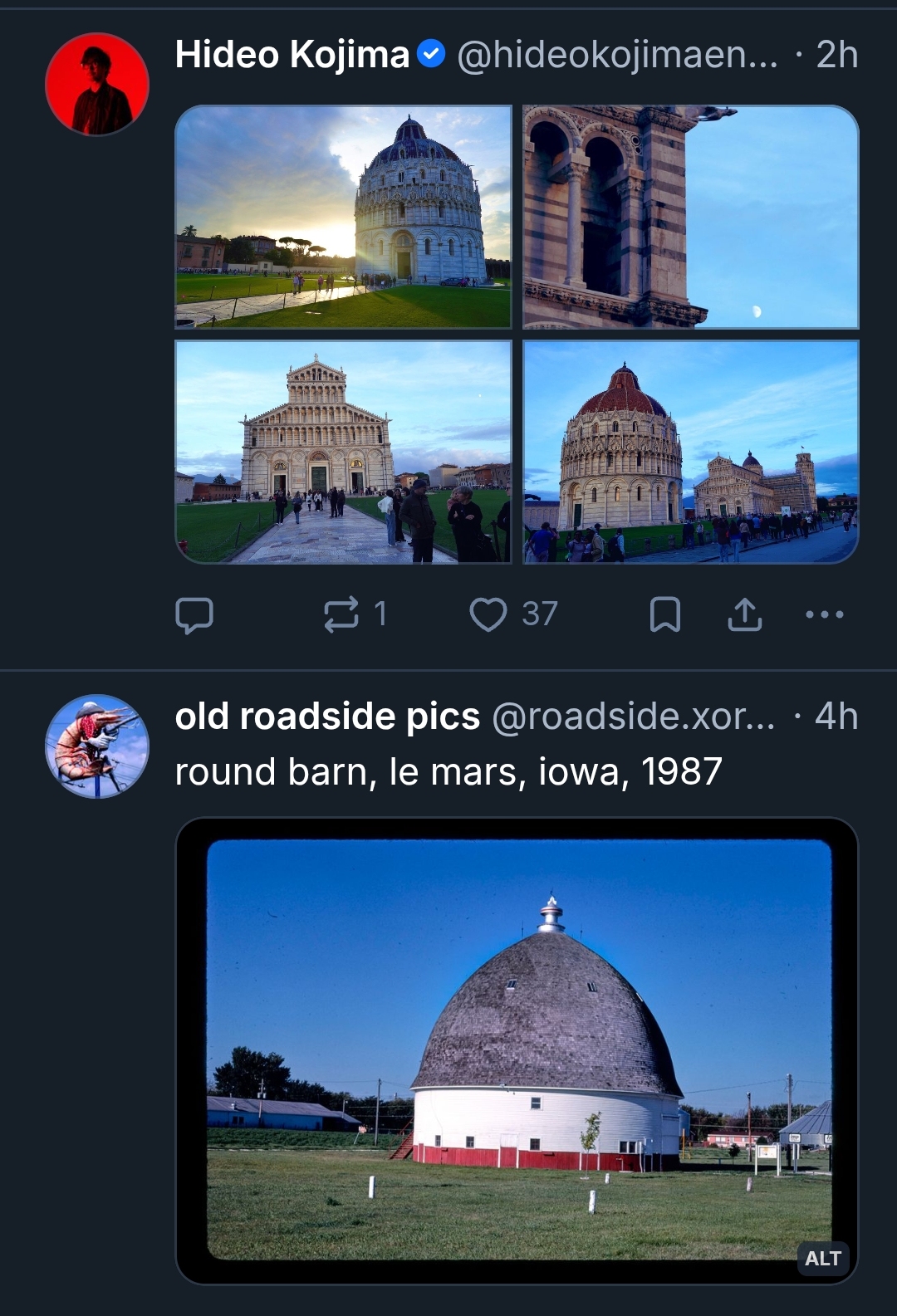Share Hideo Kojima's post
Image resolution: width=897 pixels, height=1316 pixels.
click(745, 615)
